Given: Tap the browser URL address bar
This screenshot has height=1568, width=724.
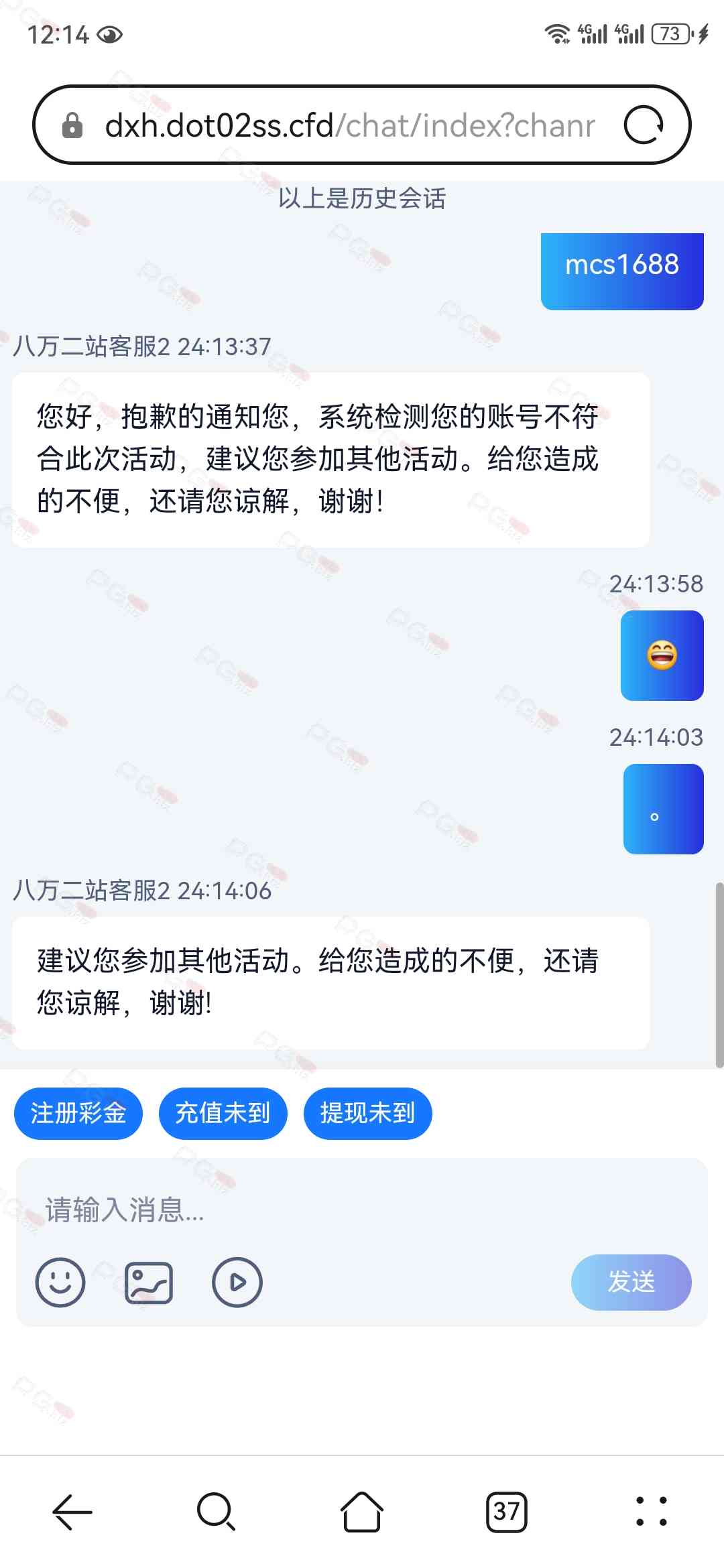Looking at the screenshot, I should (349, 125).
